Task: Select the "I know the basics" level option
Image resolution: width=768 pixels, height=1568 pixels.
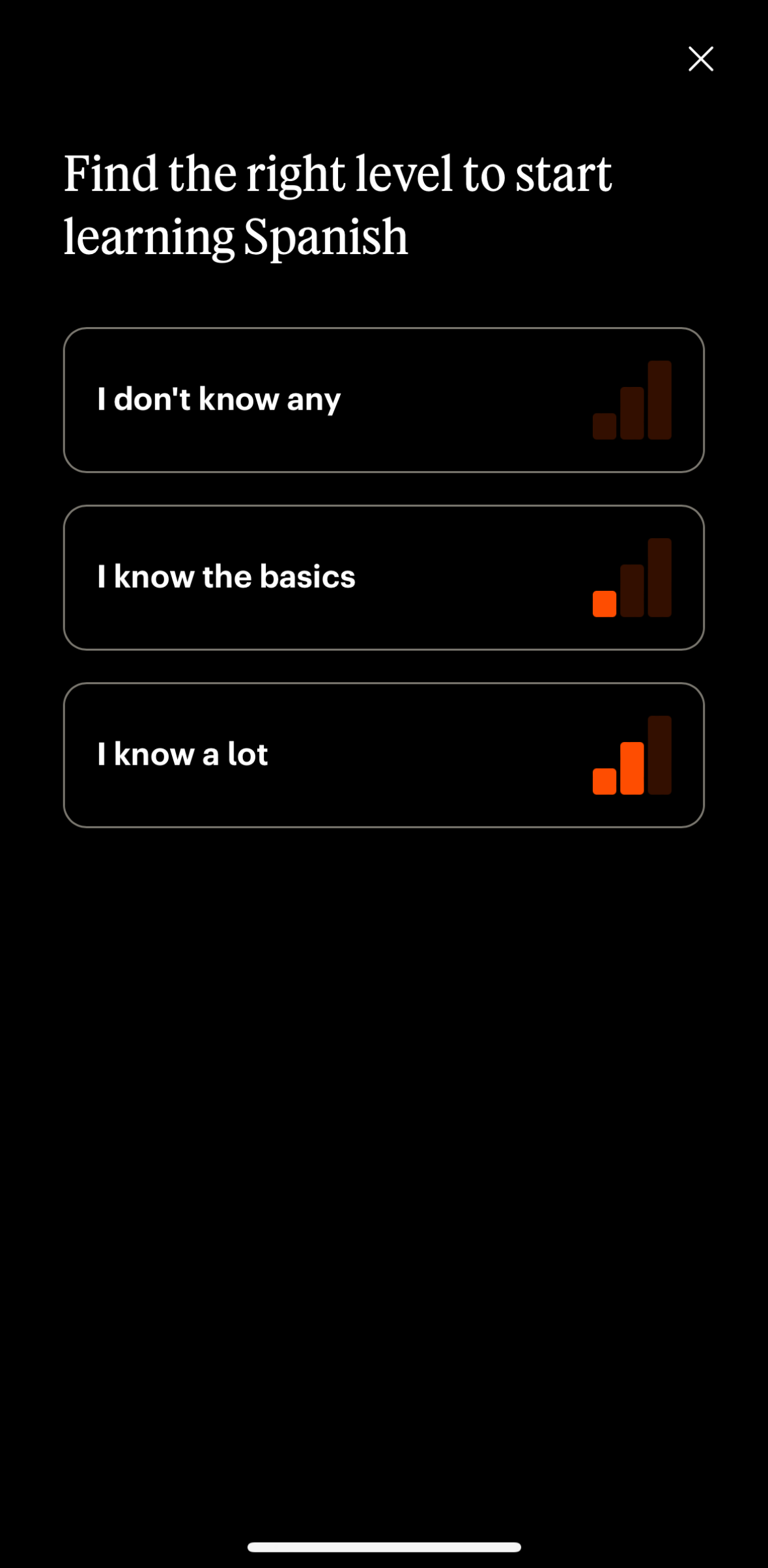Action: (384, 576)
